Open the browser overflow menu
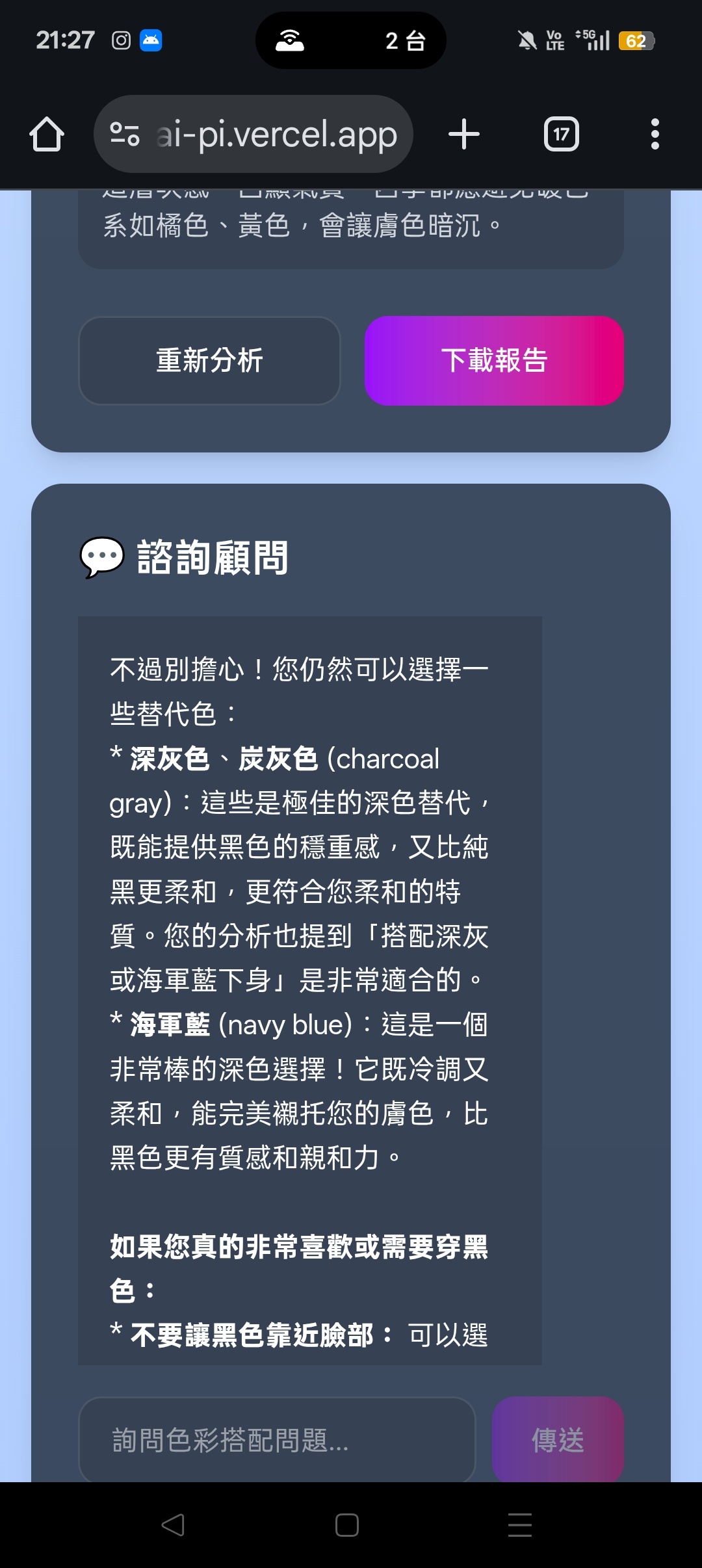The image size is (702, 1568). tap(655, 135)
